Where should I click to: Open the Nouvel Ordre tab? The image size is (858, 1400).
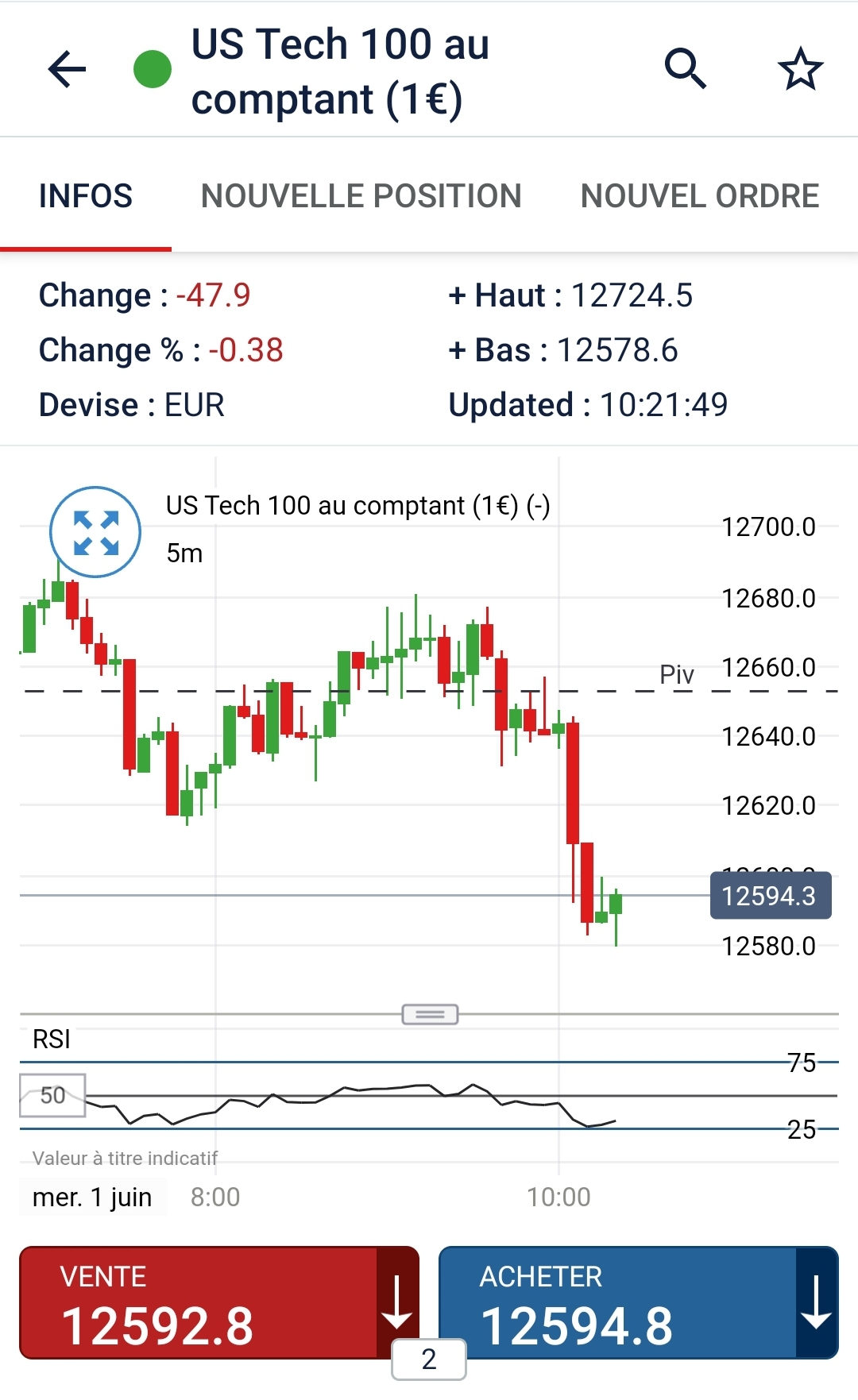(699, 196)
